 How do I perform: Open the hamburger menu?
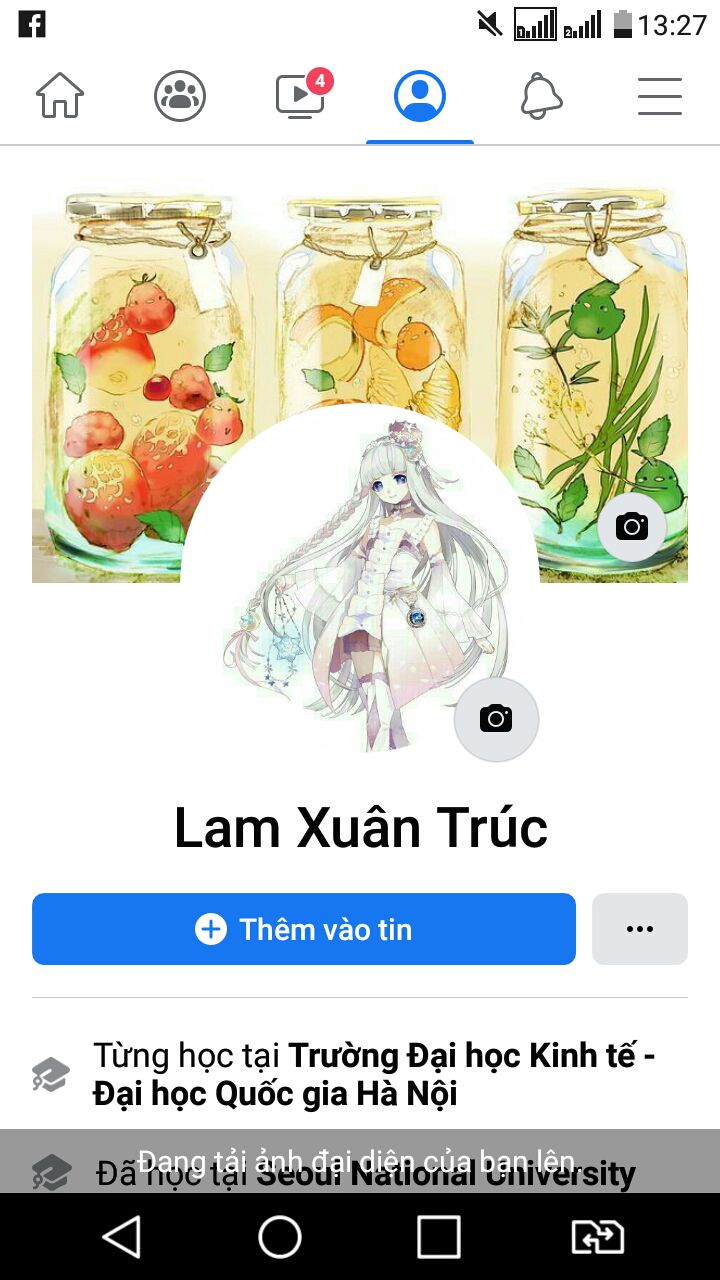[660, 96]
